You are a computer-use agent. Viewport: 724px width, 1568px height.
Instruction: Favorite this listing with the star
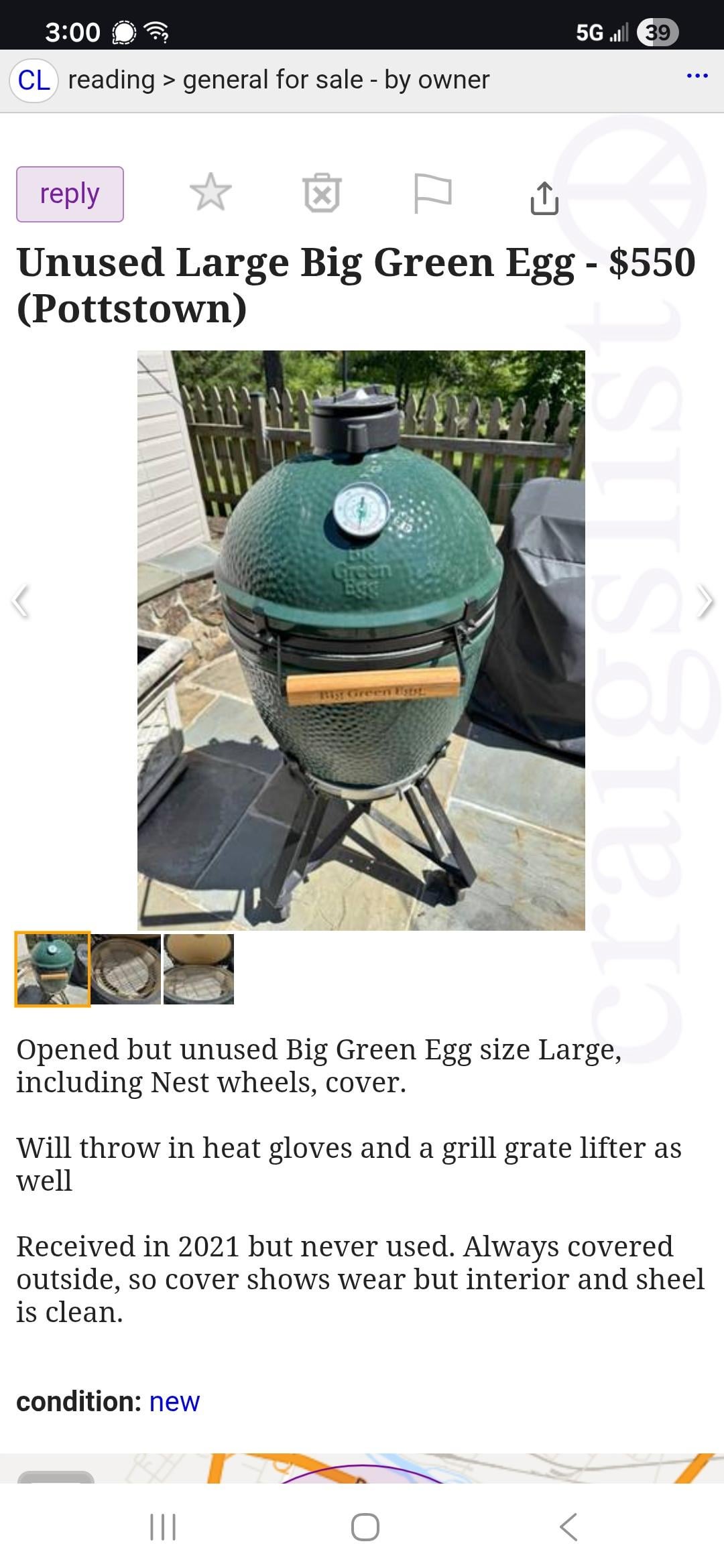[x=210, y=193]
